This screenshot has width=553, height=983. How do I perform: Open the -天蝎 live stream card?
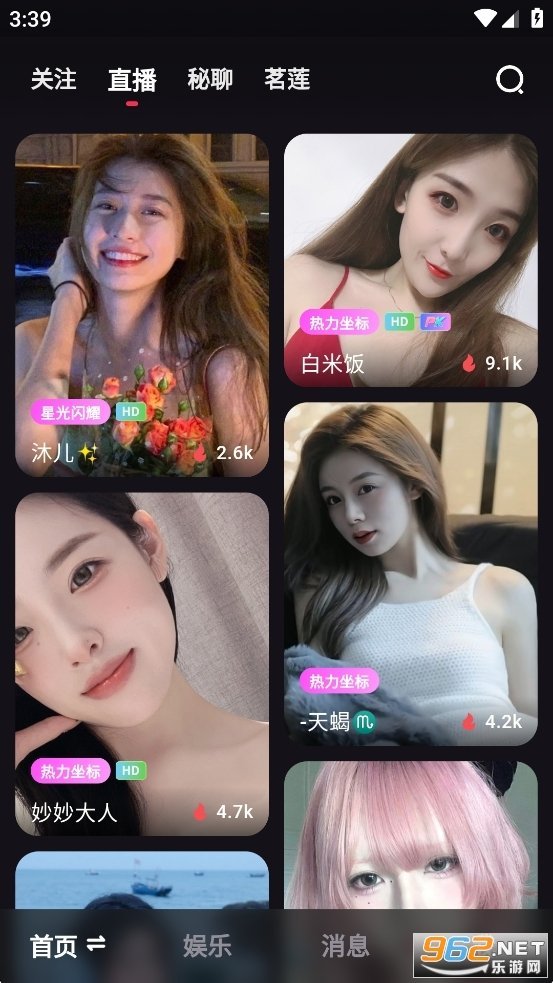[x=411, y=574]
